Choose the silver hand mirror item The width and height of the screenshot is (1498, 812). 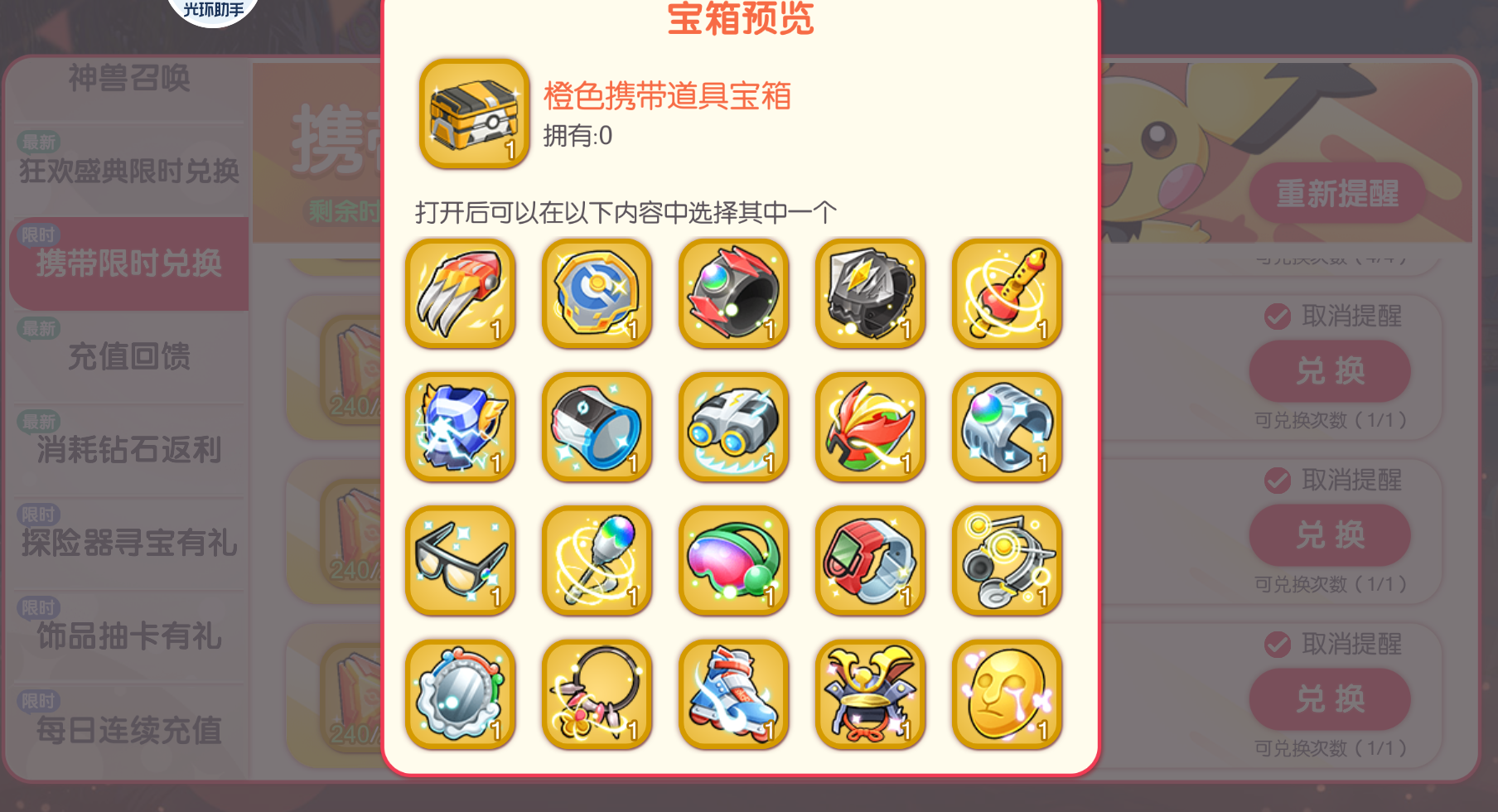460,694
